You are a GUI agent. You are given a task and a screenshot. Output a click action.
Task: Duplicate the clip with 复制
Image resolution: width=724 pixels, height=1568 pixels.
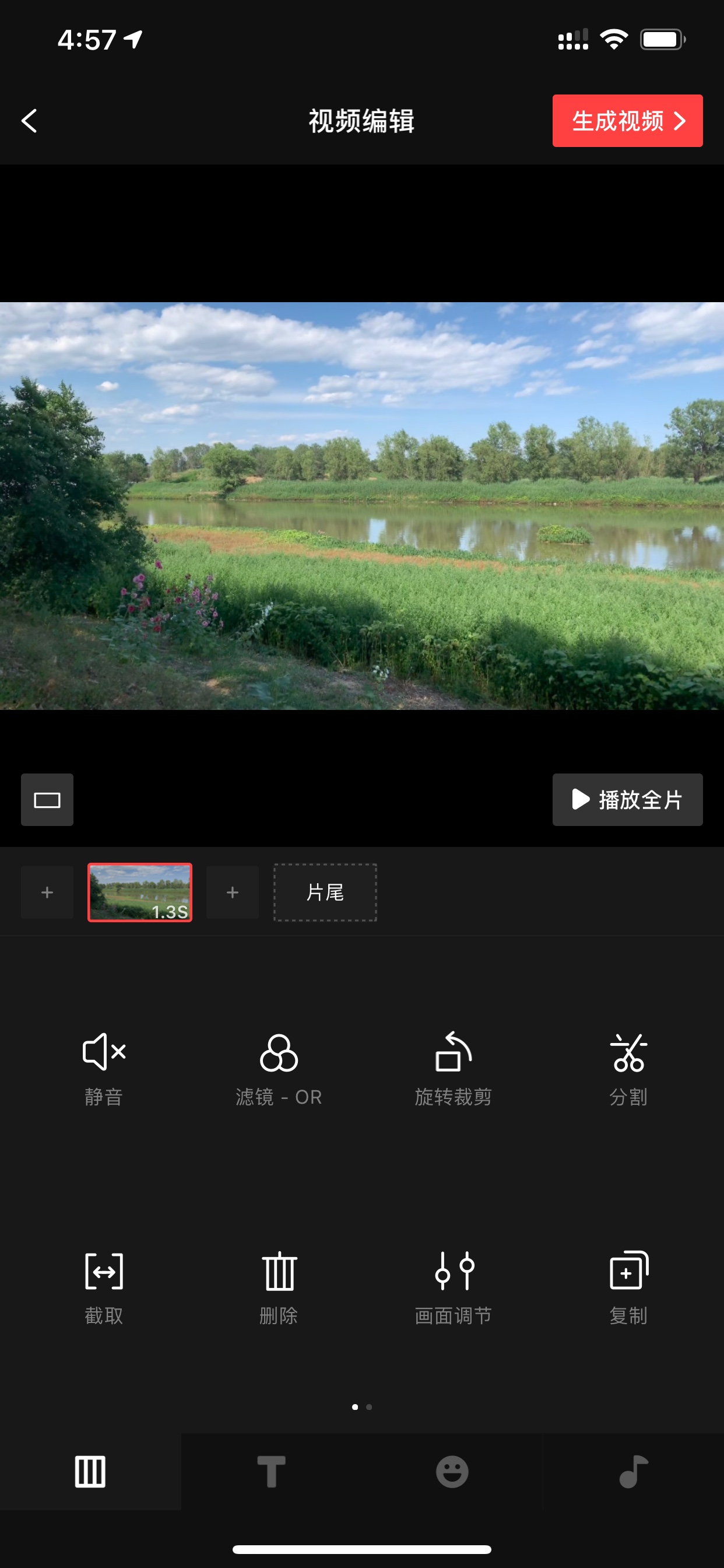coord(628,1288)
